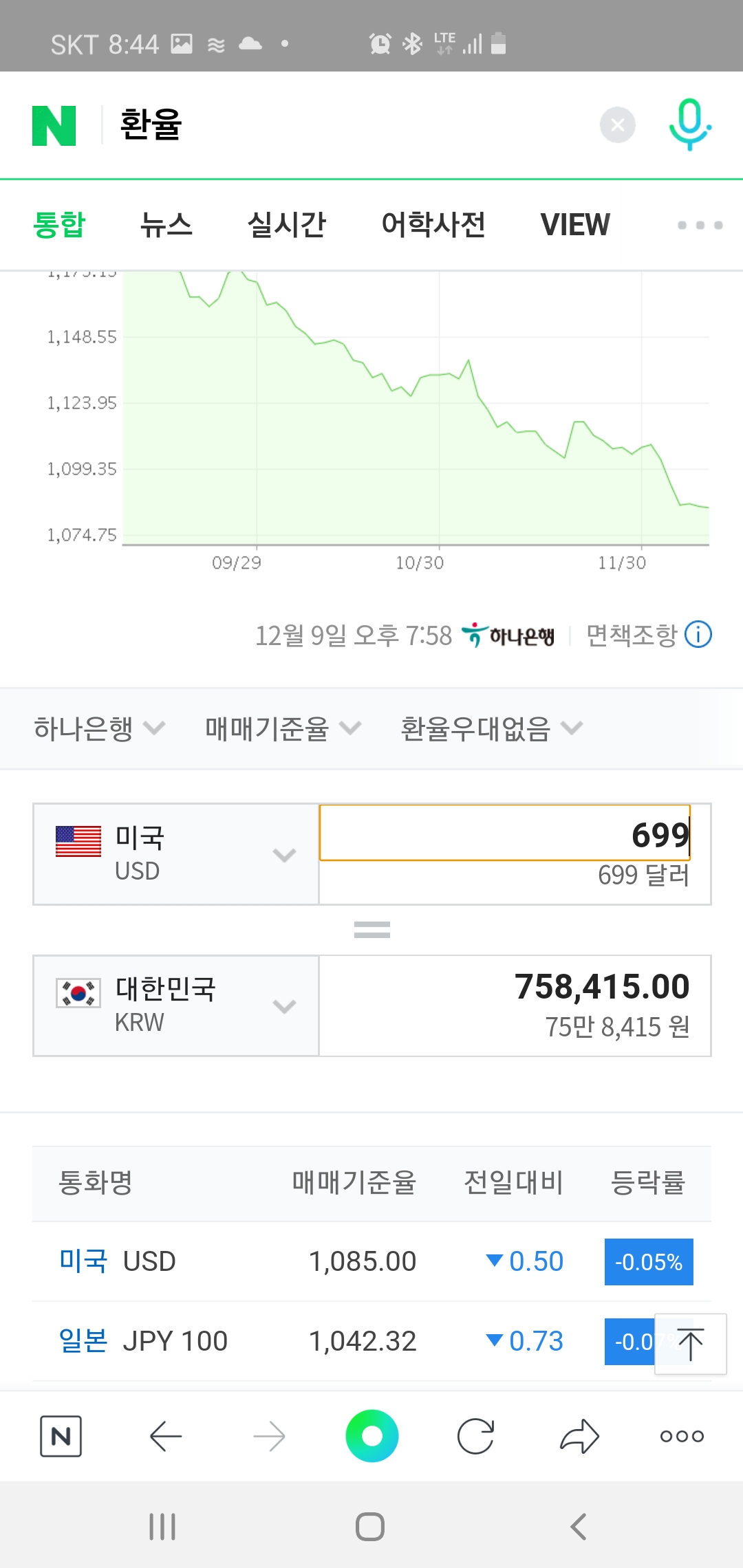Switch to the 뉴스 tab
The width and height of the screenshot is (743, 1568).
tap(166, 225)
